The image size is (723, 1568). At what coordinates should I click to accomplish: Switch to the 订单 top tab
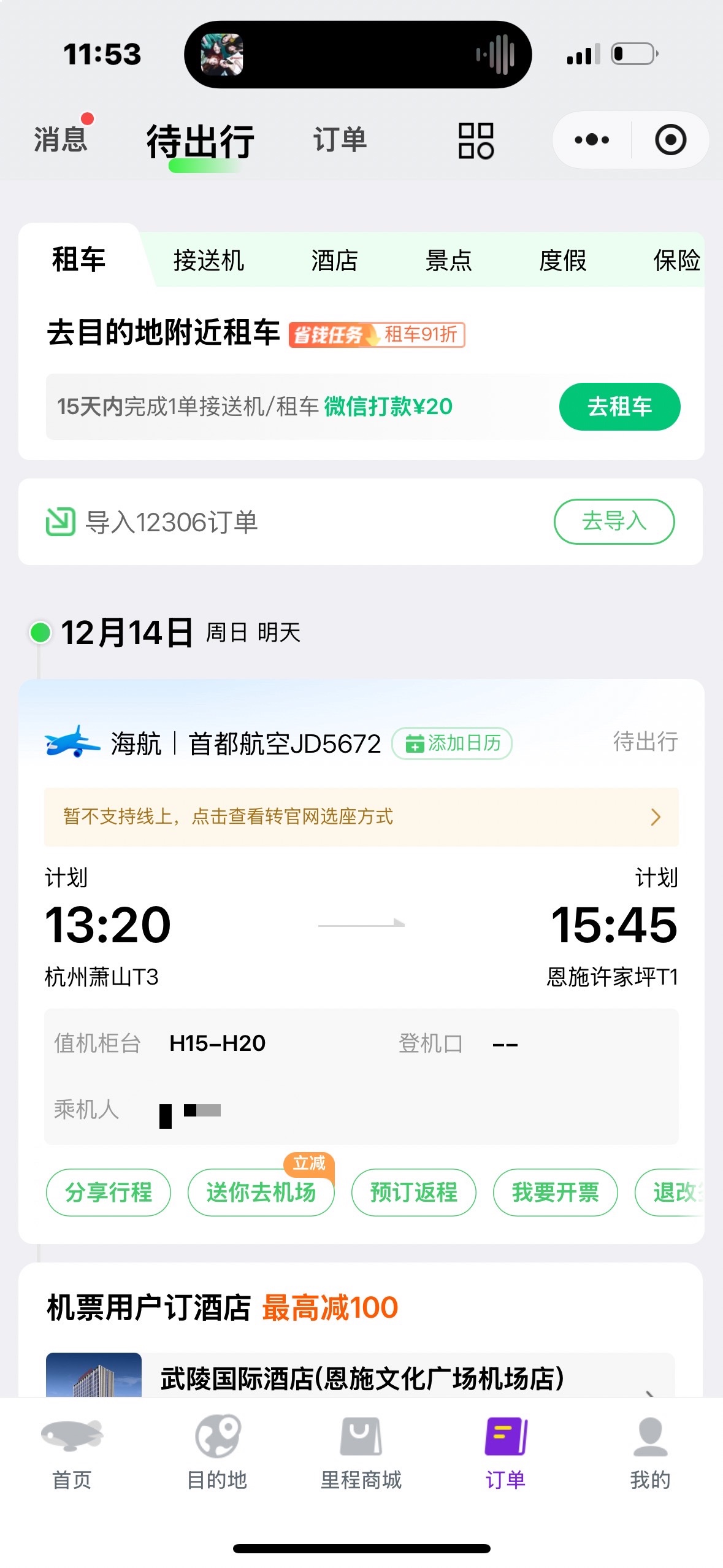pos(340,139)
